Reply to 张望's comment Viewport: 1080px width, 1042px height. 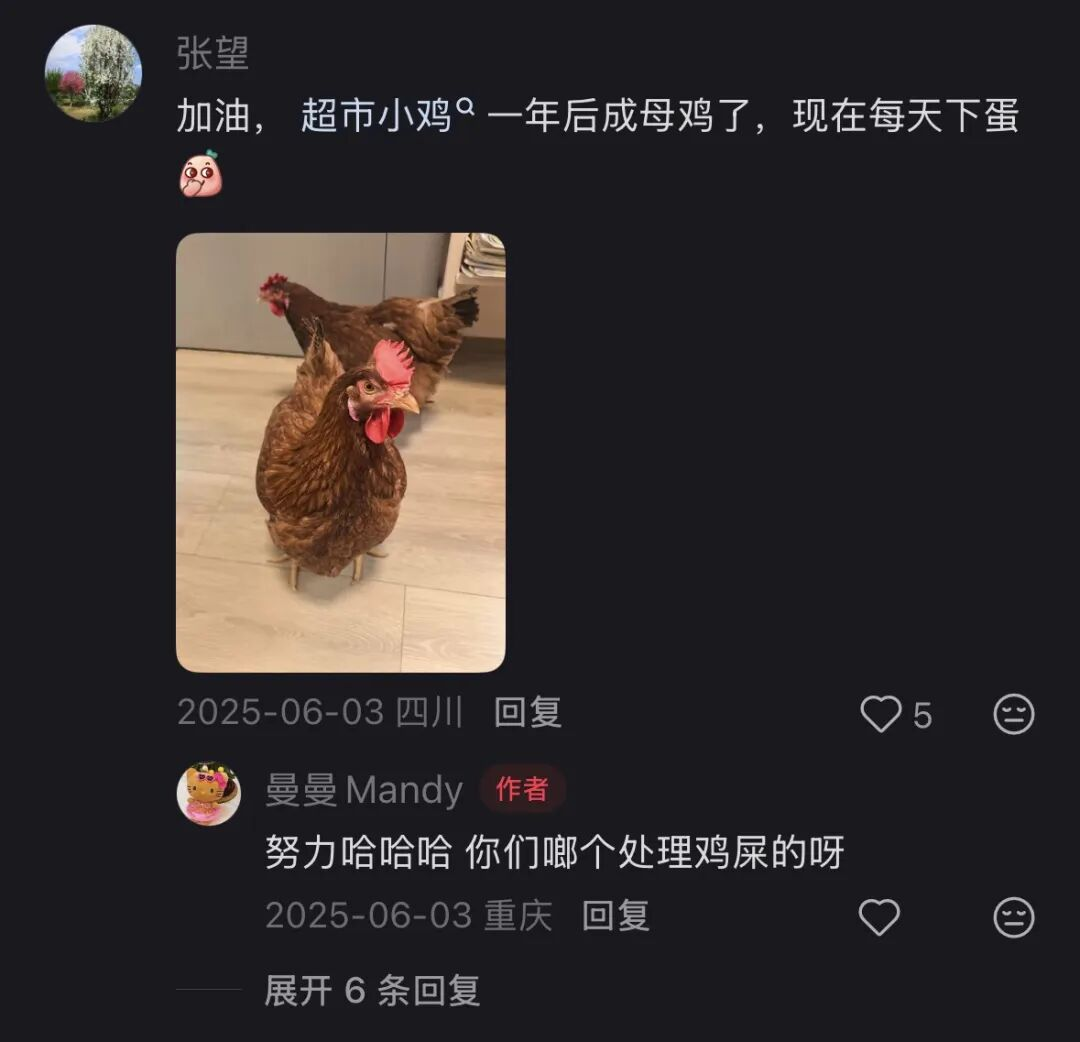point(528,713)
